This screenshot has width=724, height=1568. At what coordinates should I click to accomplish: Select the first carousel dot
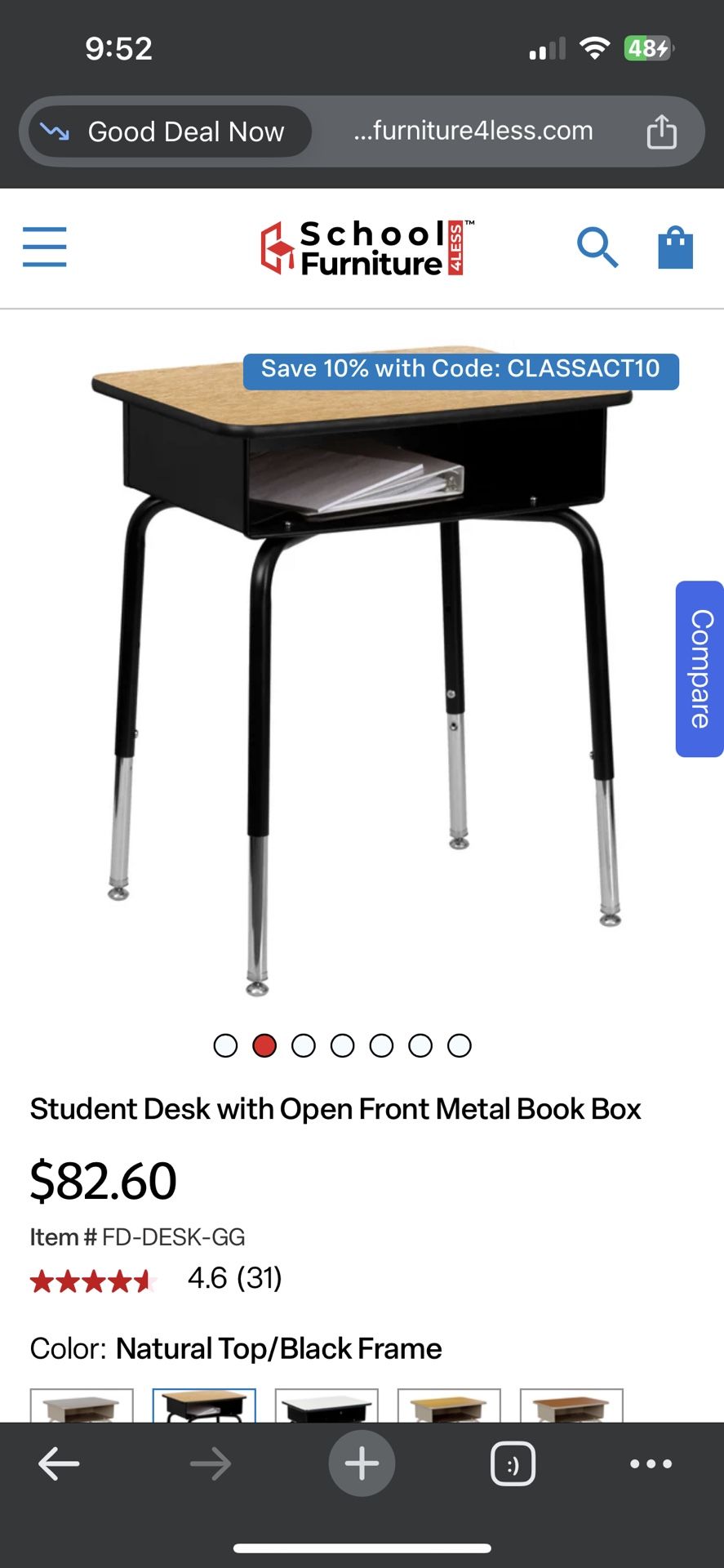[225, 1045]
